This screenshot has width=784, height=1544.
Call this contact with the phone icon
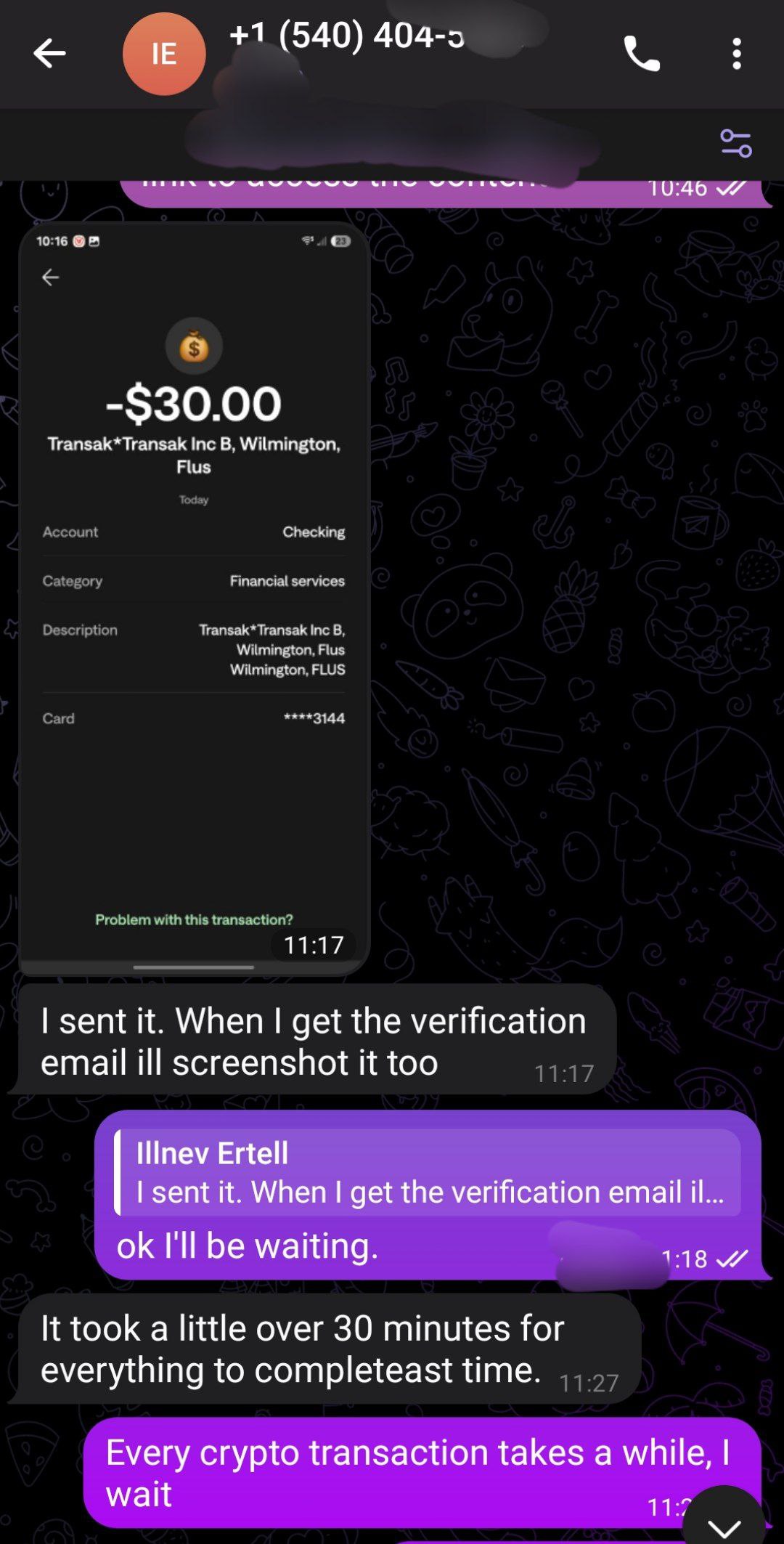point(642,54)
